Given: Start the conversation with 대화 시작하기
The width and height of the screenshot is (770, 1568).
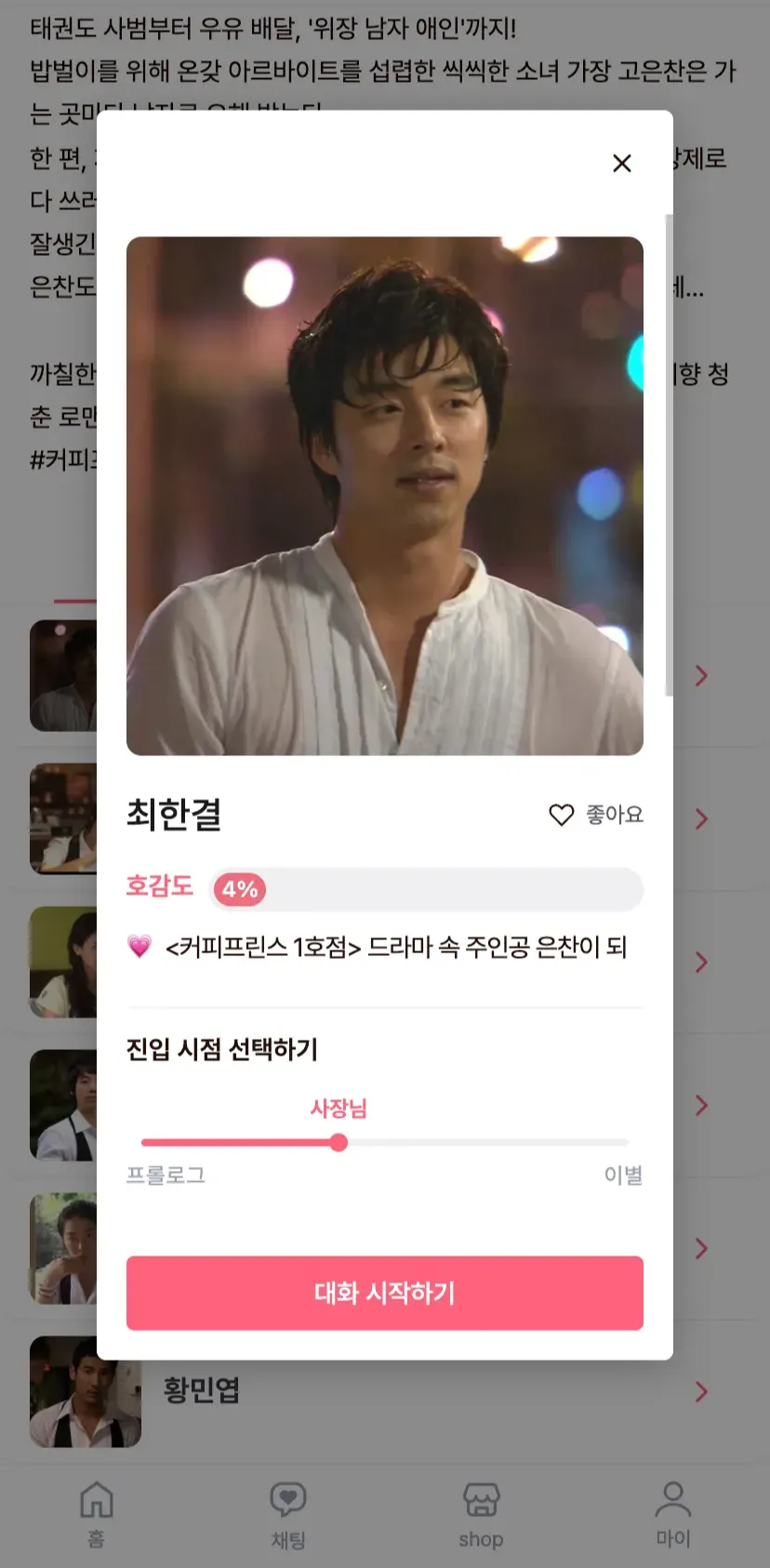Looking at the screenshot, I should (385, 1293).
